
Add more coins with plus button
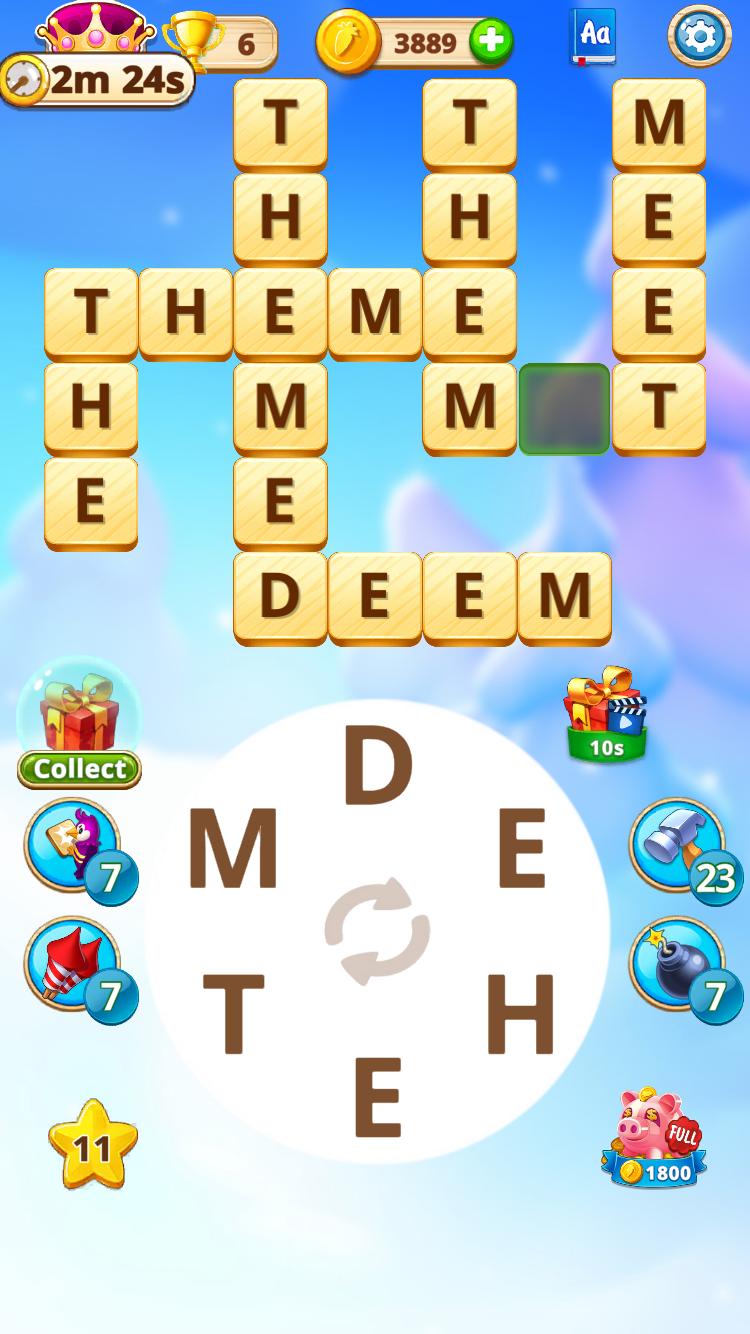(491, 42)
